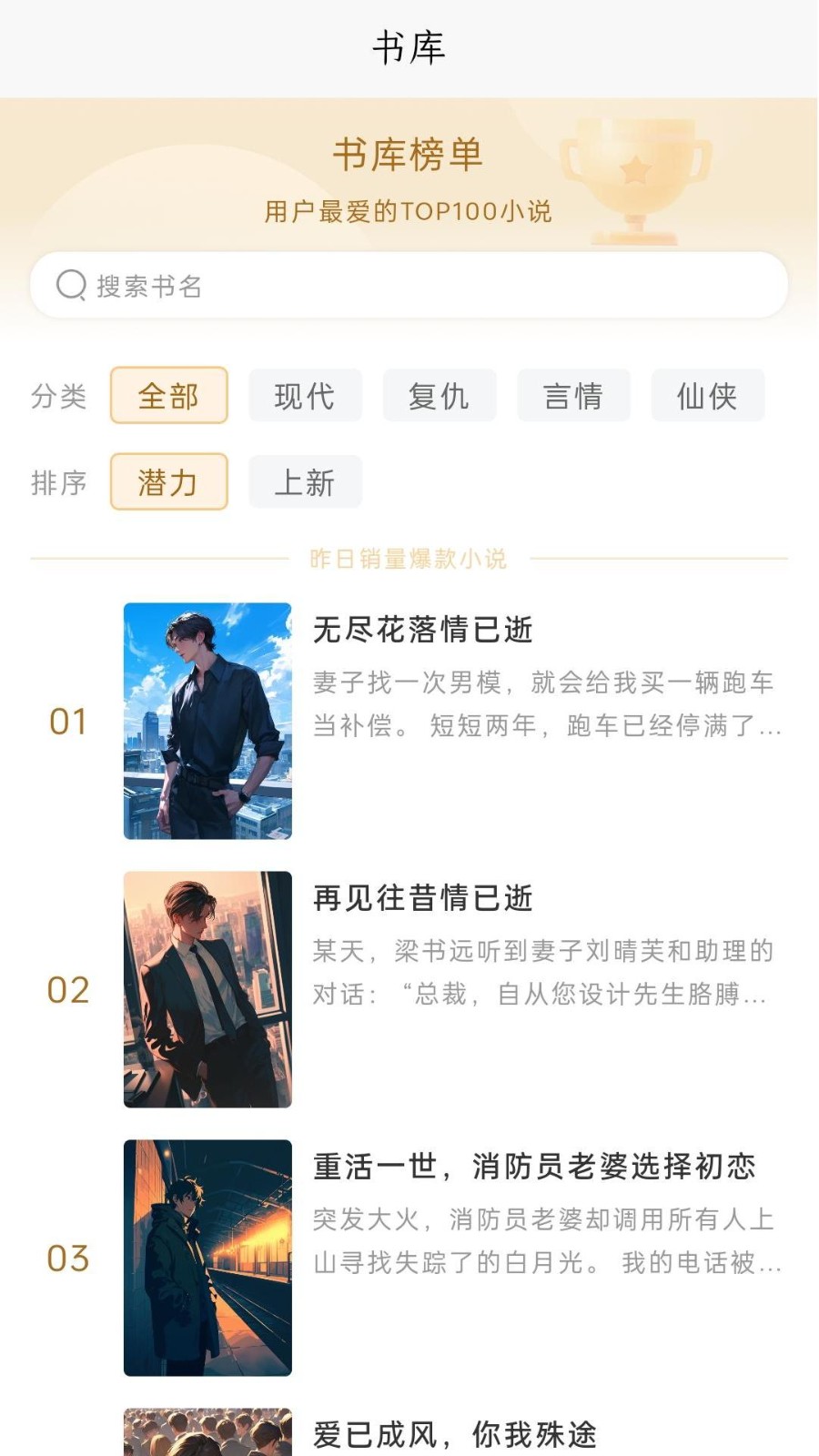Select the 现代 category filter
The width and height of the screenshot is (819, 1456).
tap(305, 395)
